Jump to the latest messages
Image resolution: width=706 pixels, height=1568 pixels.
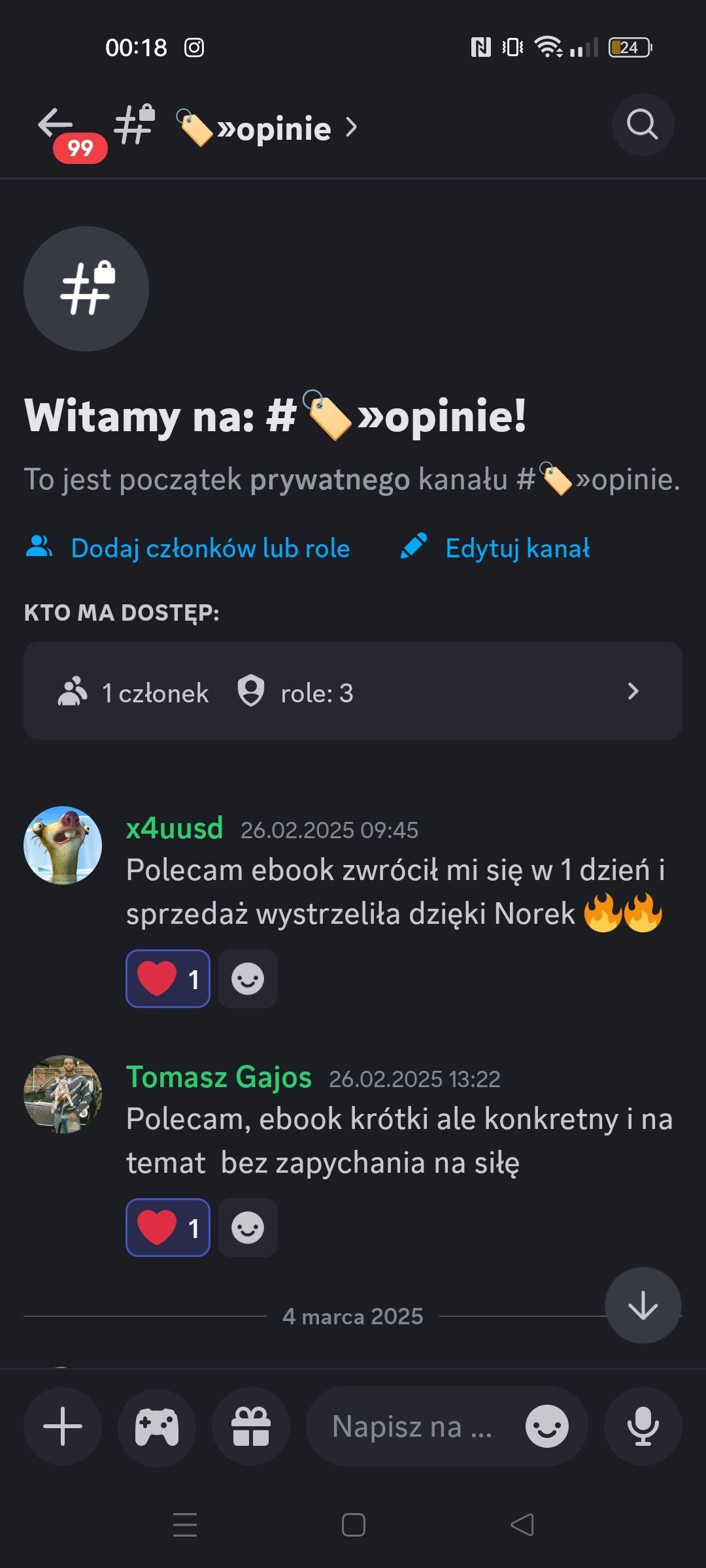click(x=643, y=1306)
